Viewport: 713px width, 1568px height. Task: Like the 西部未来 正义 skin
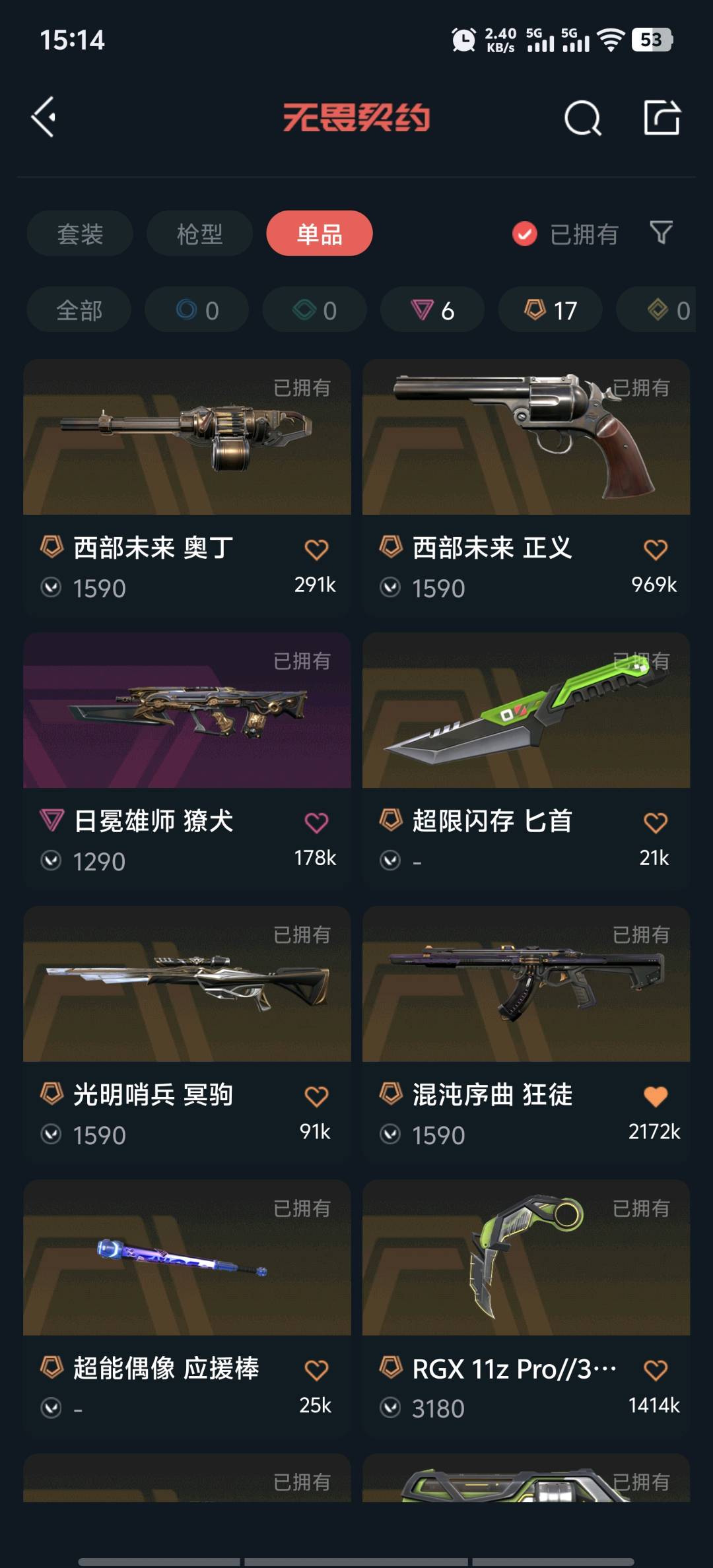pyautogui.click(x=656, y=549)
